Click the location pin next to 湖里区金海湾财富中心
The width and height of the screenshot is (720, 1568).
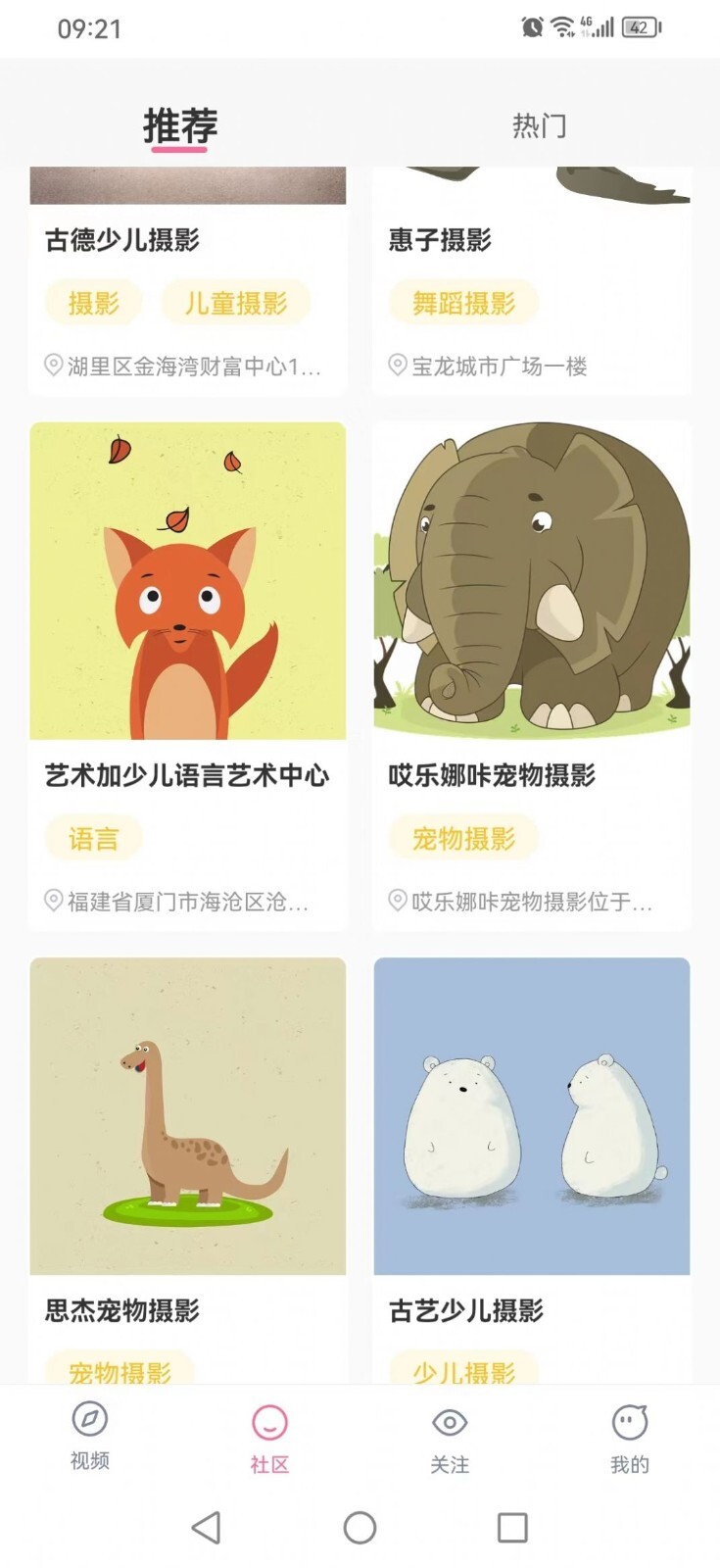click(50, 364)
